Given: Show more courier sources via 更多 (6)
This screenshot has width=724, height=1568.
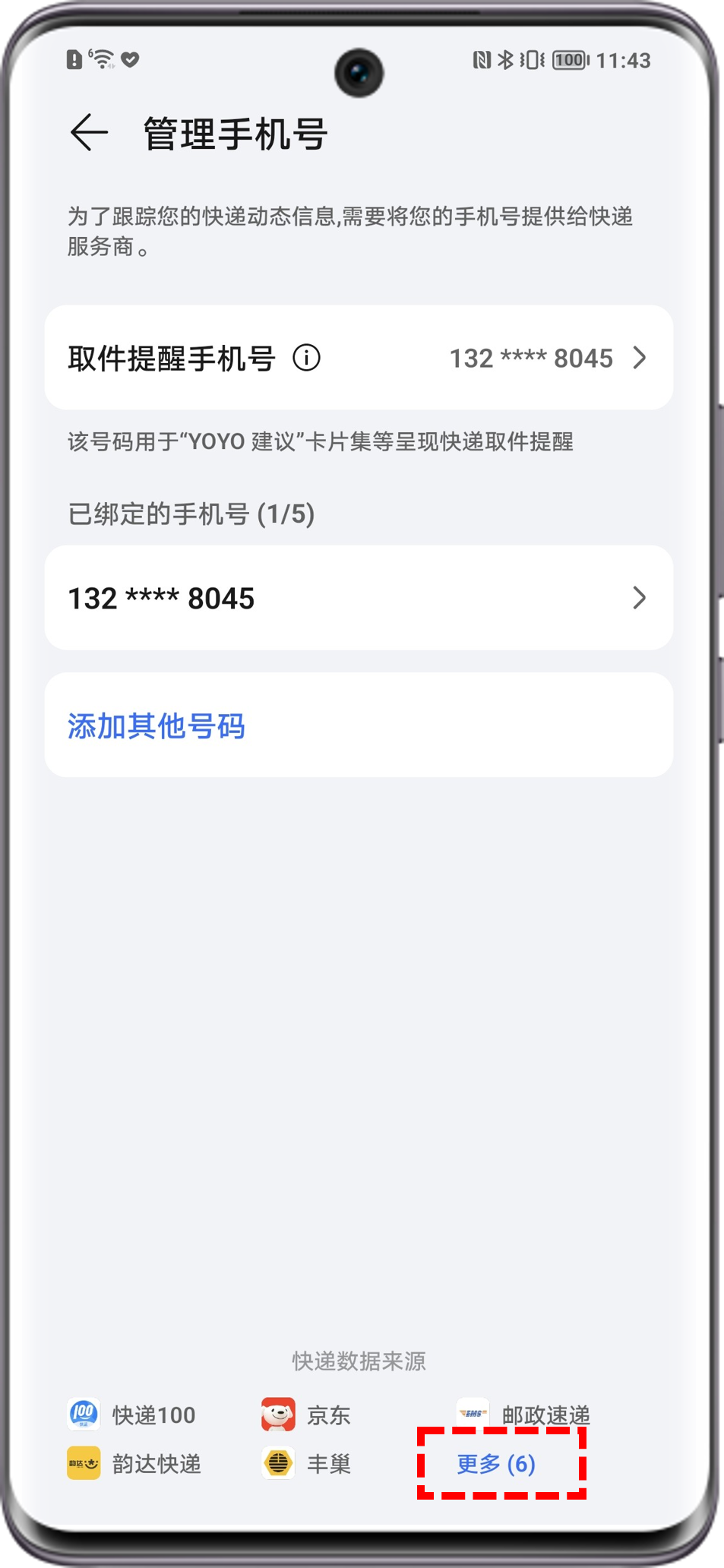Looking at the screenshot, I should 496,1463.
